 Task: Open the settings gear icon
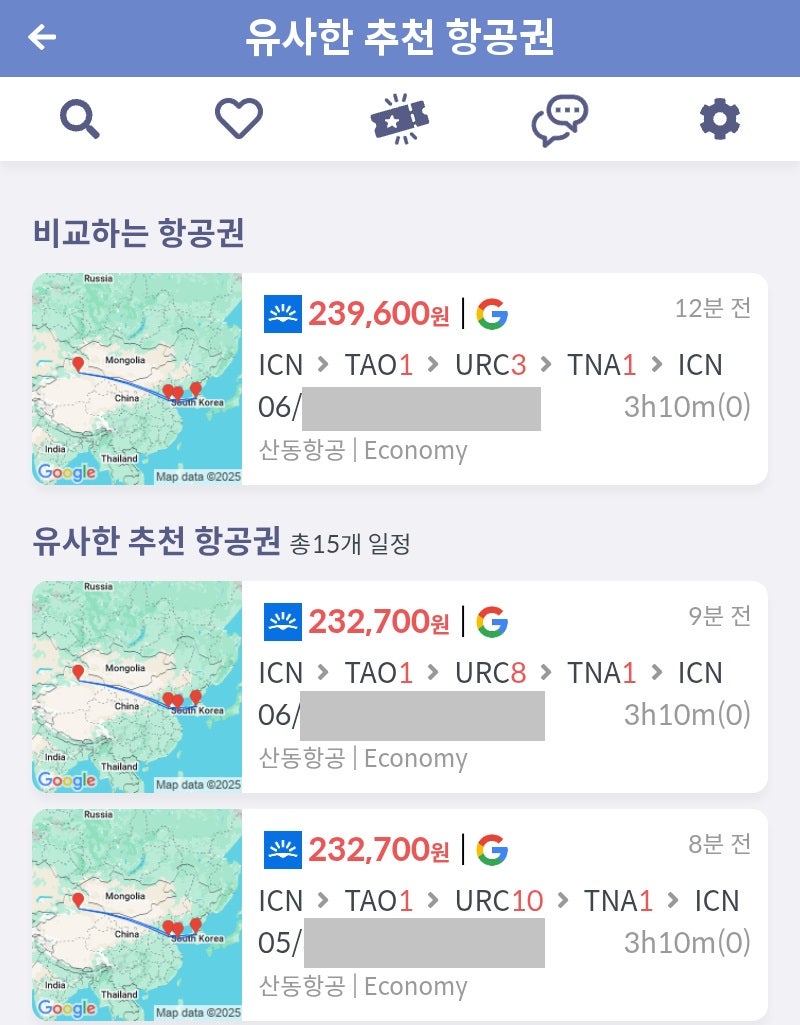719,119
